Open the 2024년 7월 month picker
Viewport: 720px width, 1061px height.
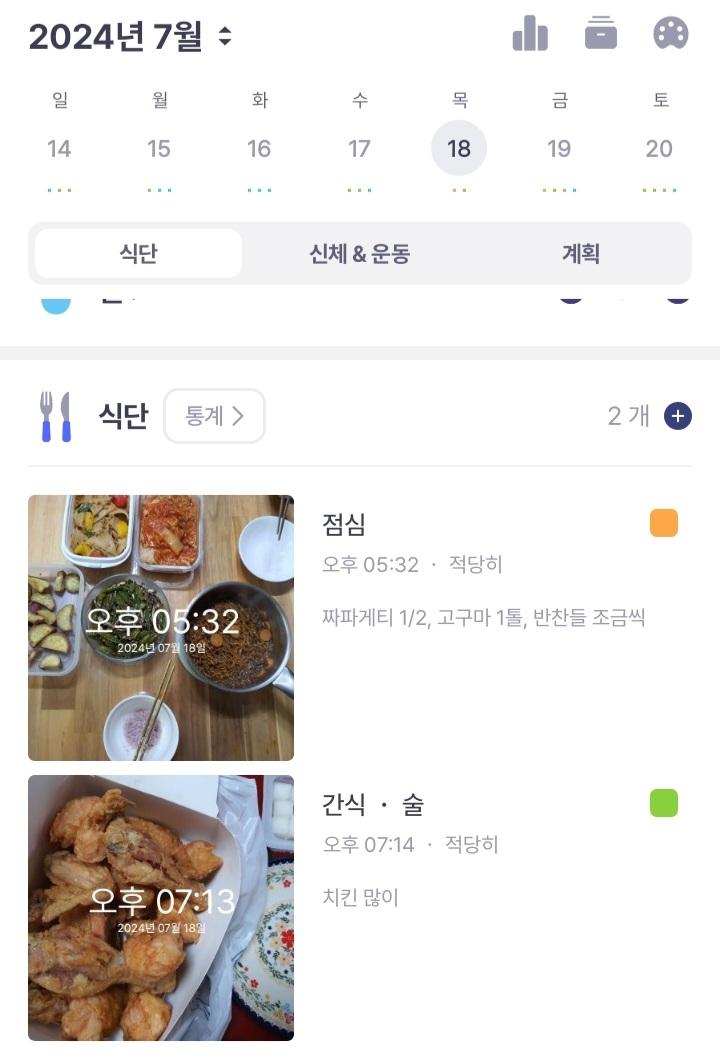coord(131,37)
